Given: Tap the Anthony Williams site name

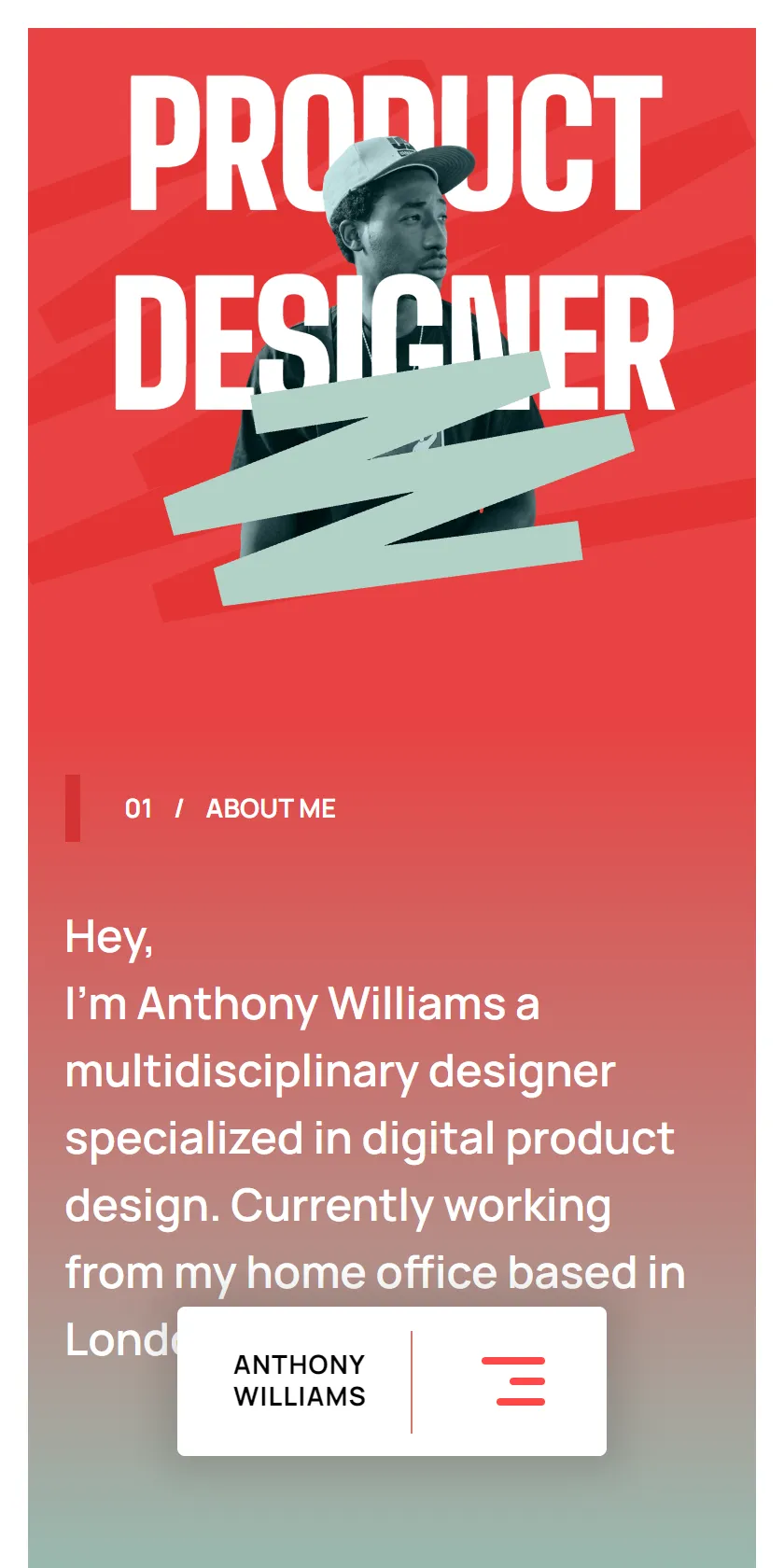Looking at the screenshot, I should pyautogui.click(x=300, y=1380).
